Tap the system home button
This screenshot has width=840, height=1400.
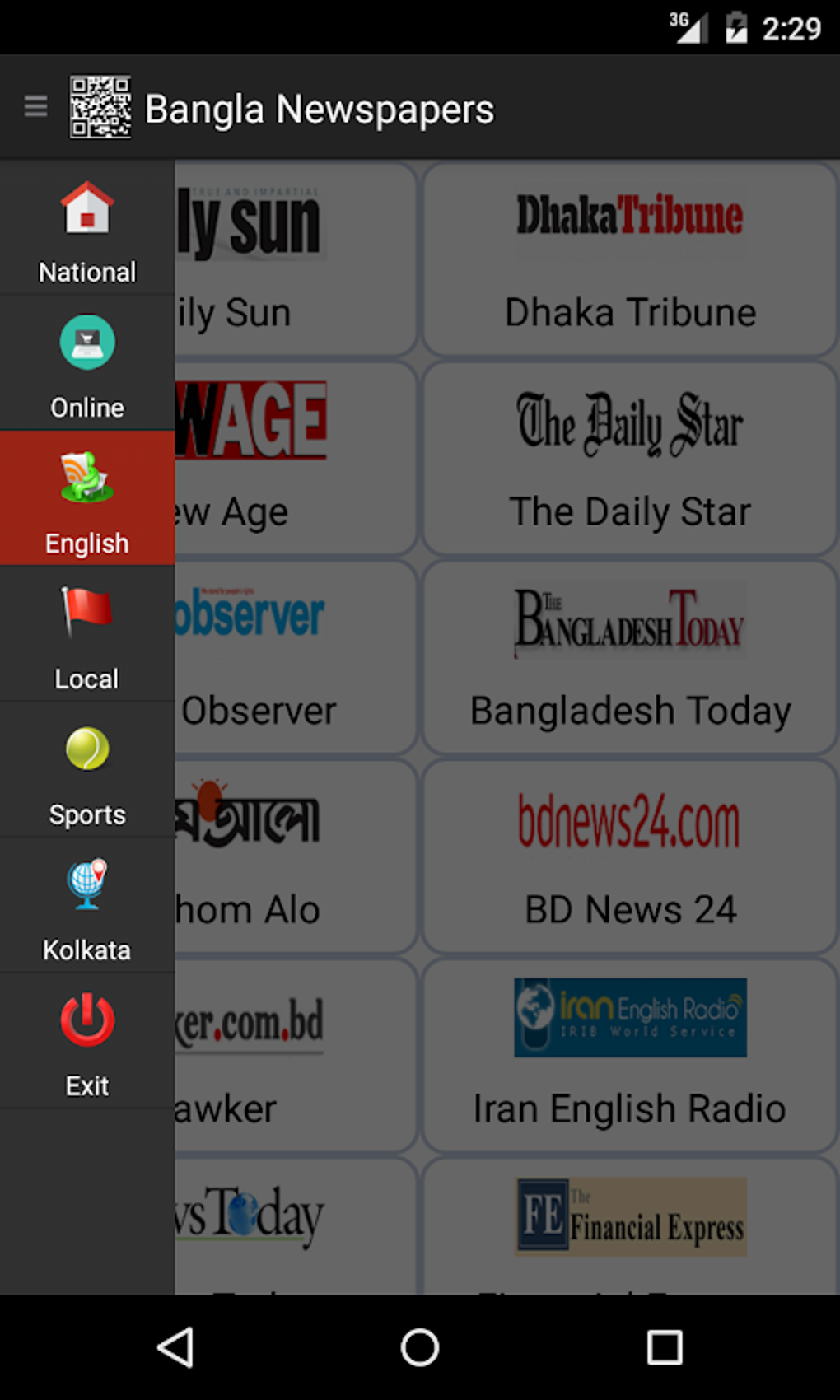(x=420, y=1348)
